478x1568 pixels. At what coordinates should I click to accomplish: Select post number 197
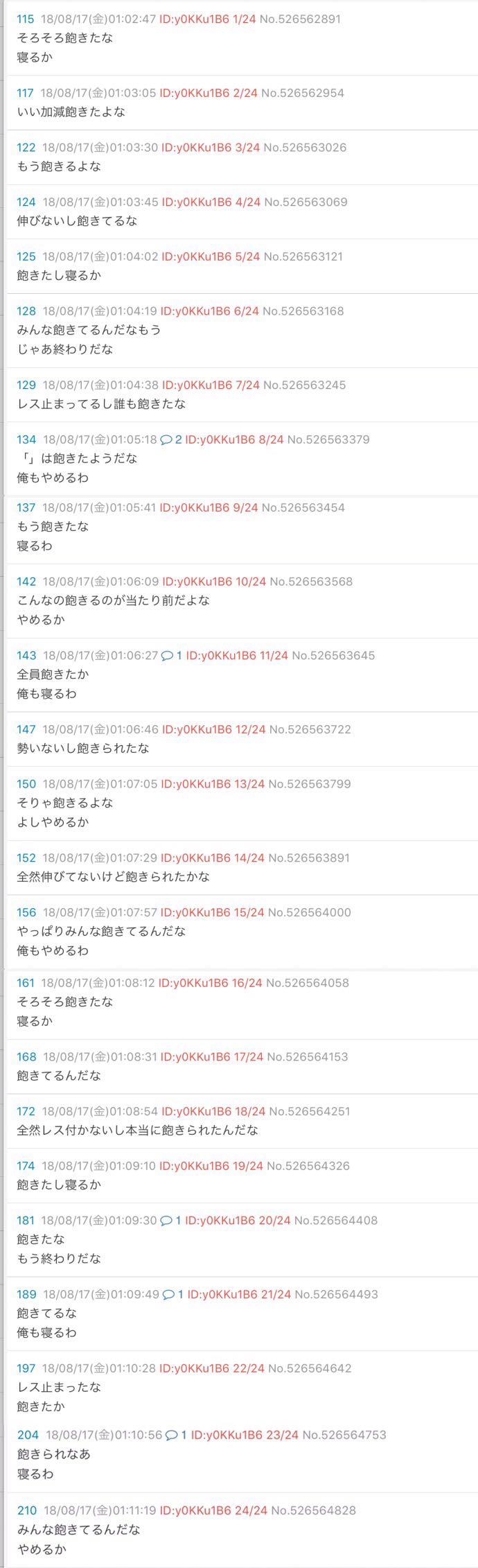[26, 1369]
